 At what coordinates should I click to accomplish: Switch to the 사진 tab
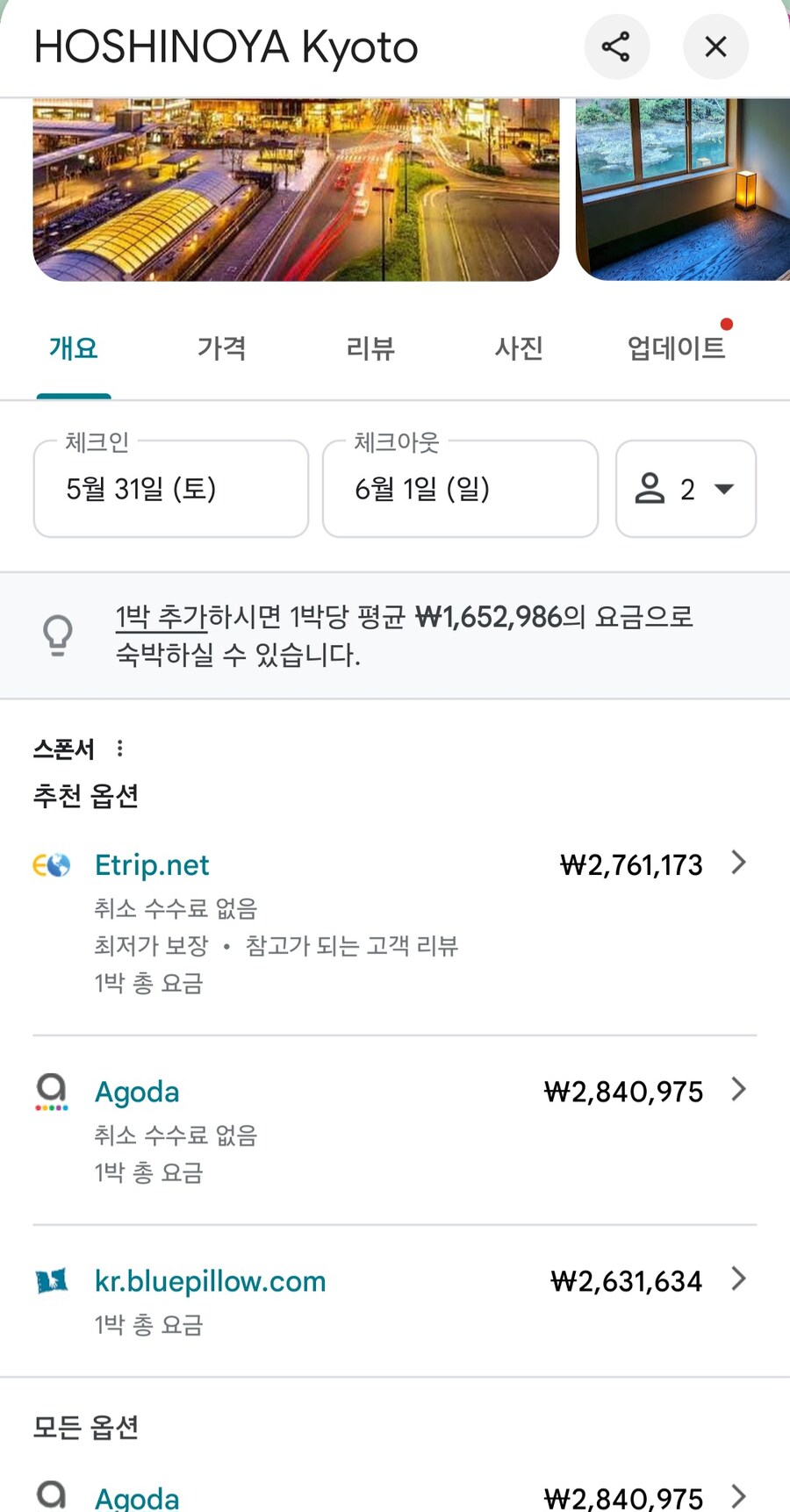click(x=518, y=348)
